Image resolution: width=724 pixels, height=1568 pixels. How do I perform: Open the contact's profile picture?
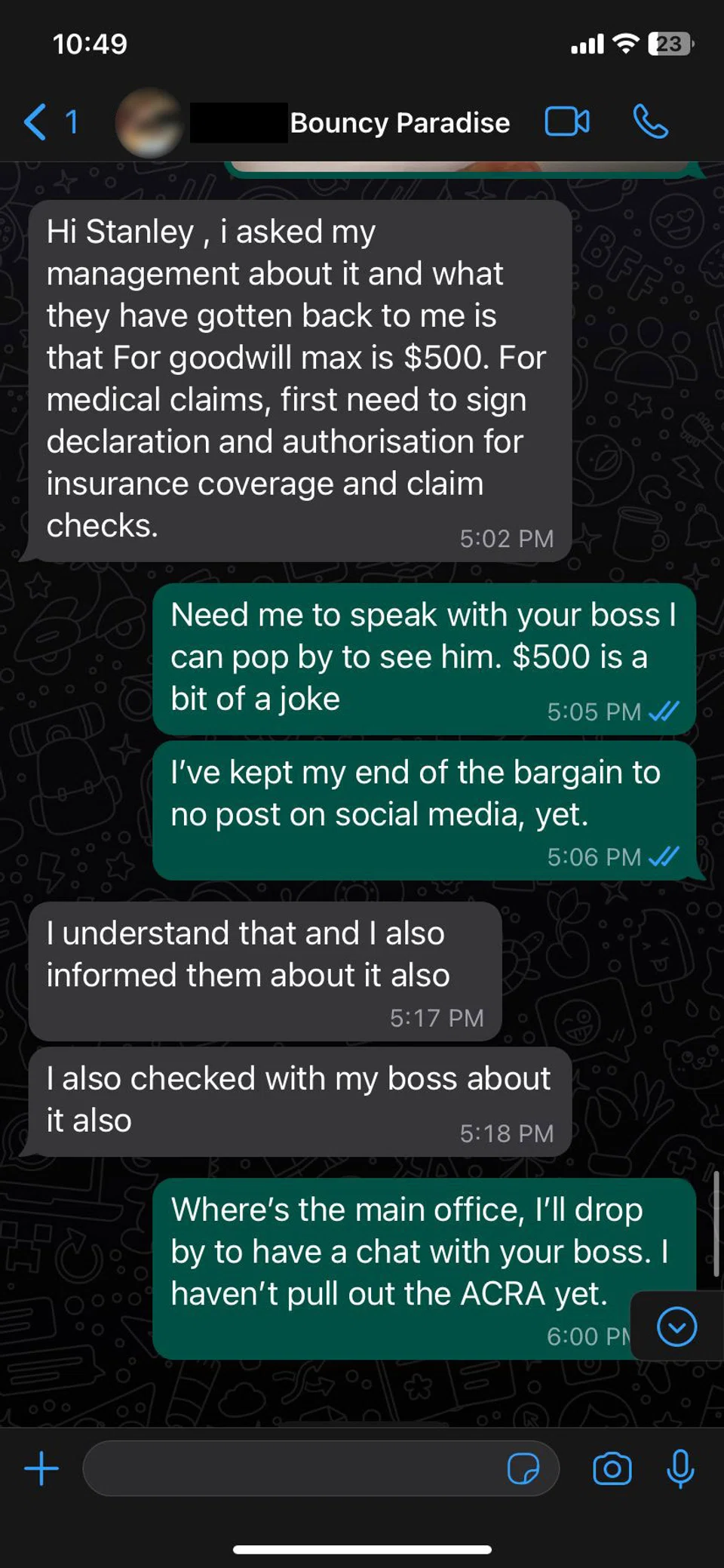[x=149, y=123]
